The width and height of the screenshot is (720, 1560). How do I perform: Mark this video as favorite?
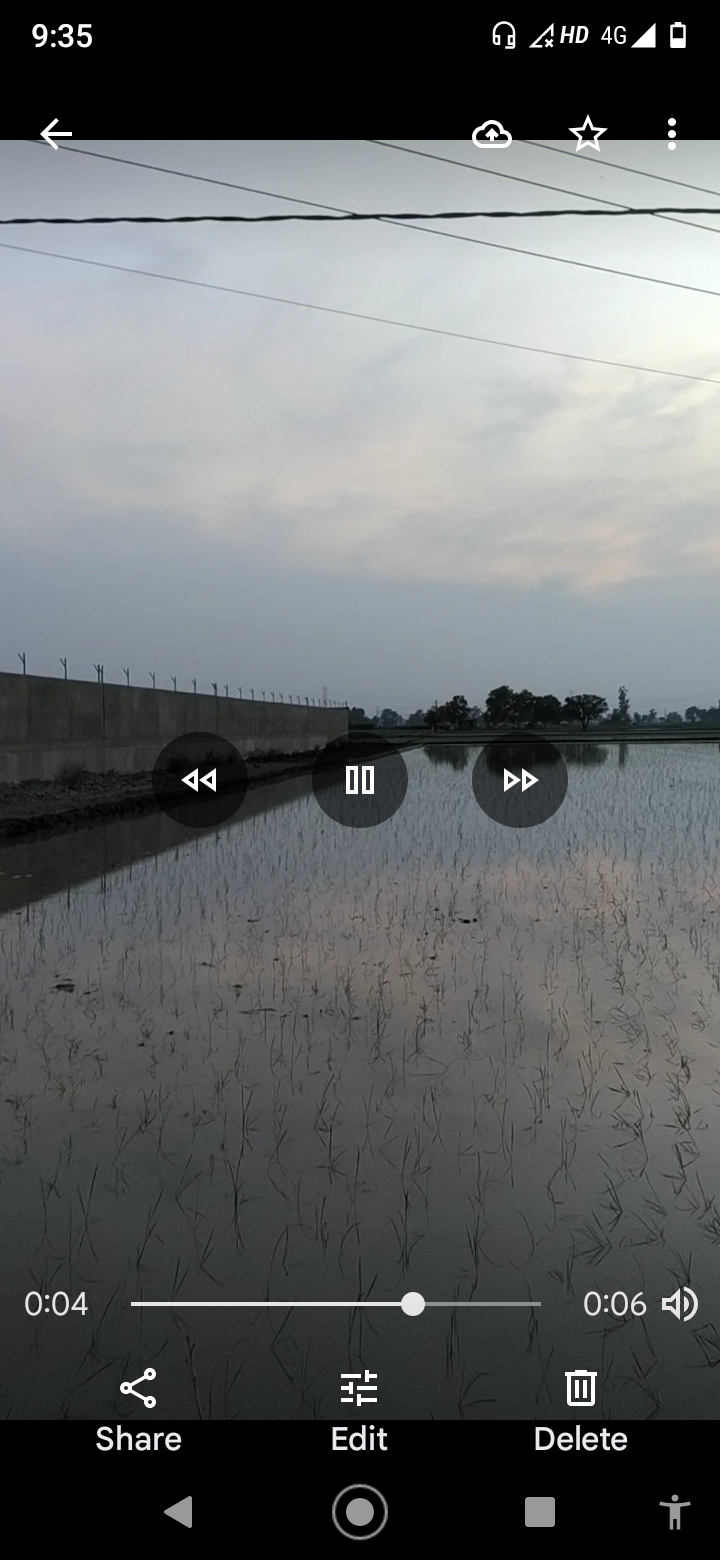click(588, 134)
